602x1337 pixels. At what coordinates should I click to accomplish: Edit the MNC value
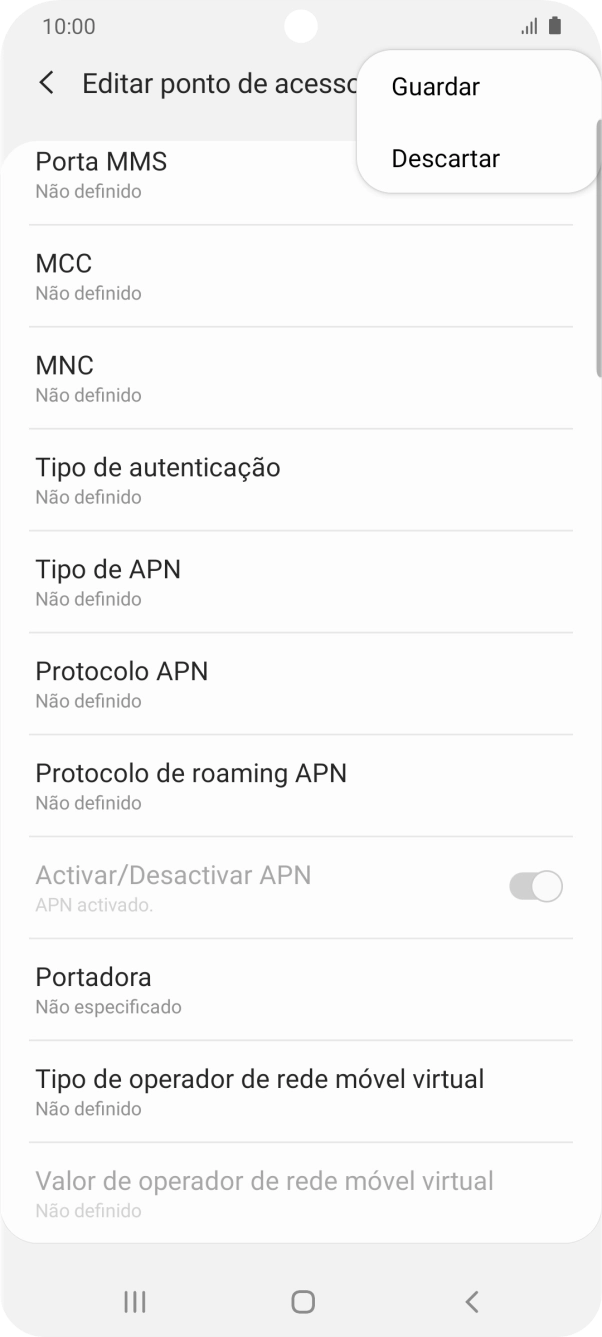point(300,379)
